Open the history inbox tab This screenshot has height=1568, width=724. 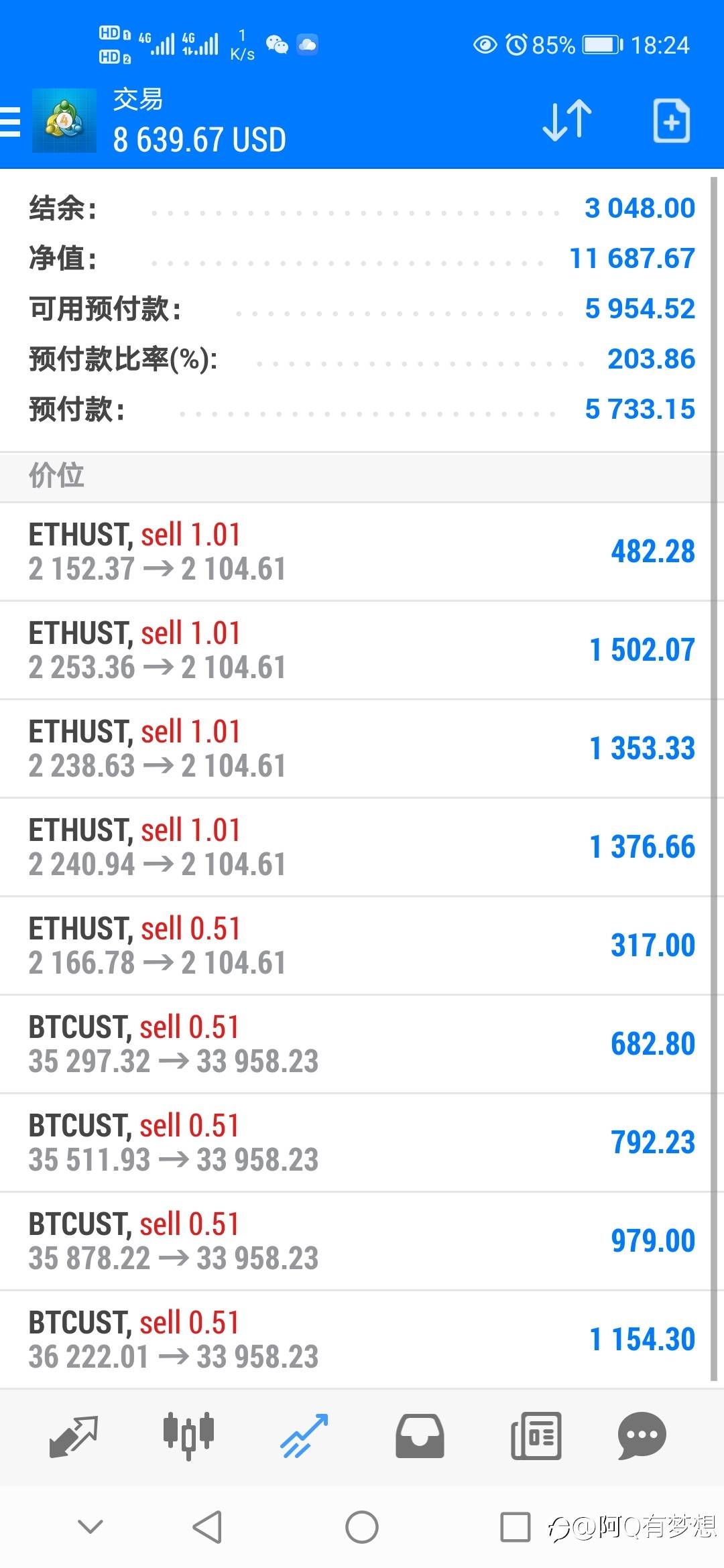420,1437
